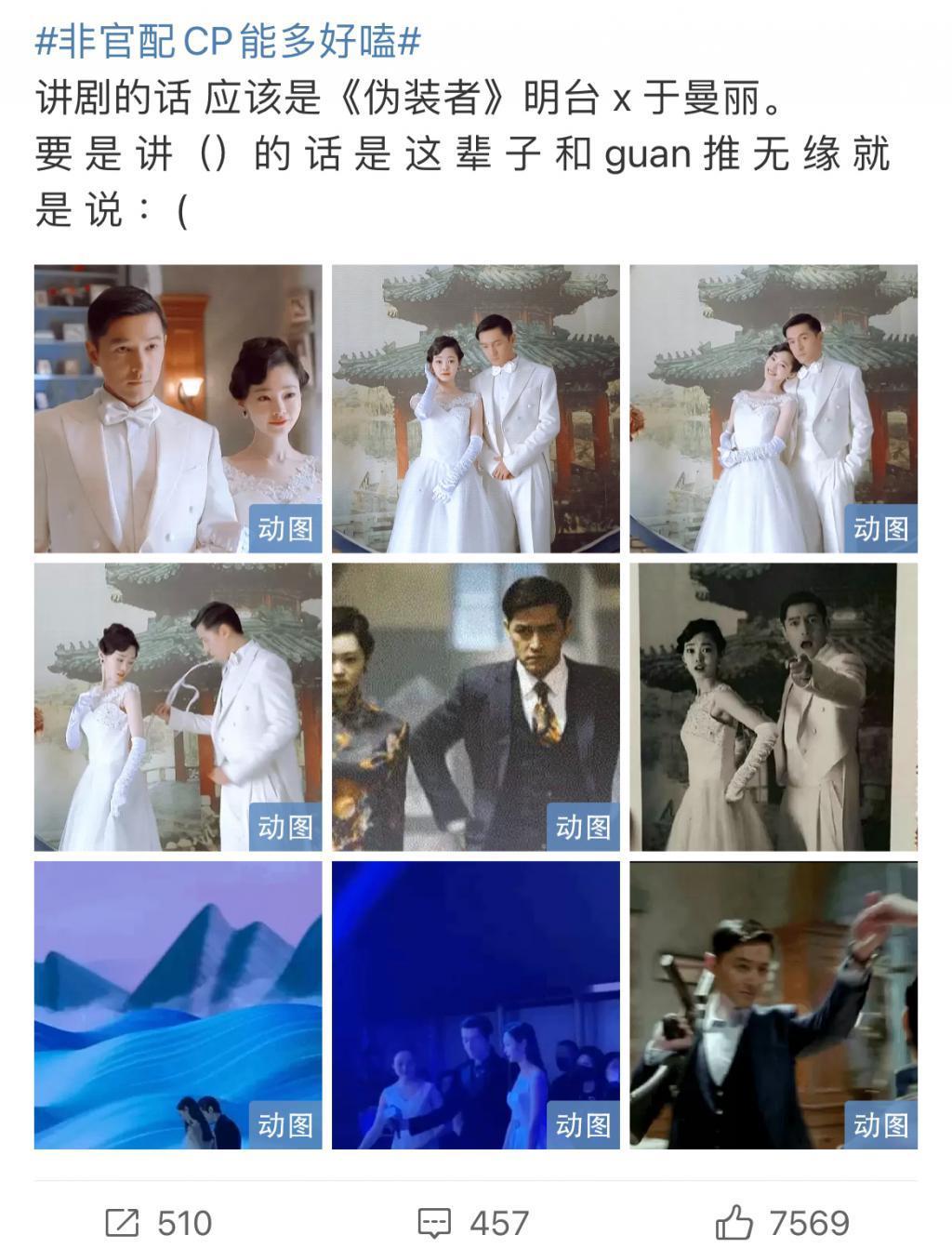
Task: View the man swinging an object thumbnail
Action: point(781,1004)
